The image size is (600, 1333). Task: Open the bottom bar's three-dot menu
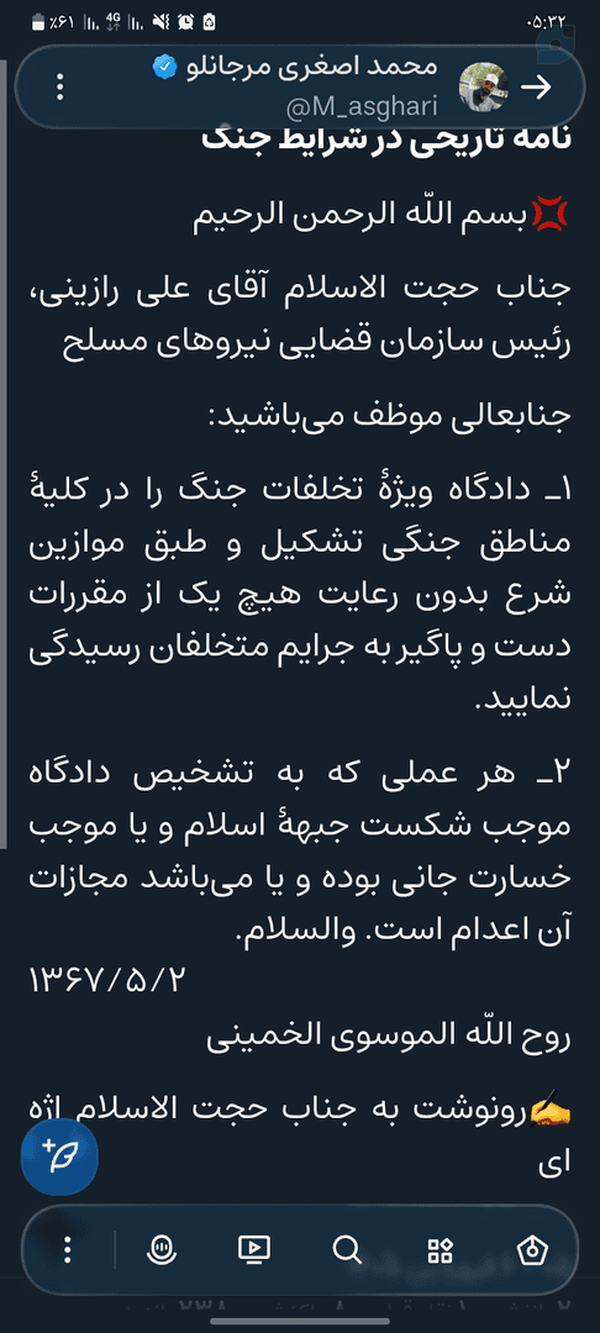pos(67,1249)
